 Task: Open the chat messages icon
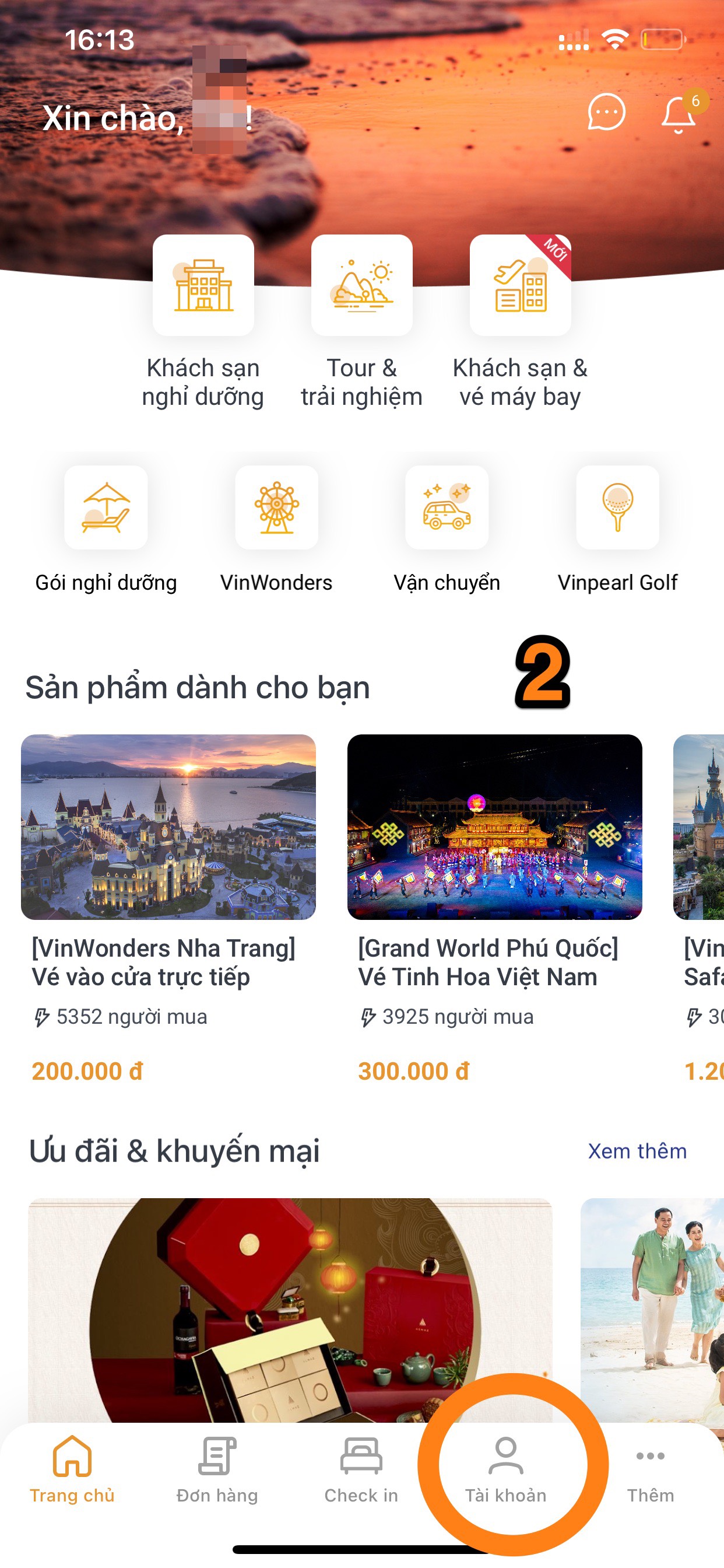(606, 112)
